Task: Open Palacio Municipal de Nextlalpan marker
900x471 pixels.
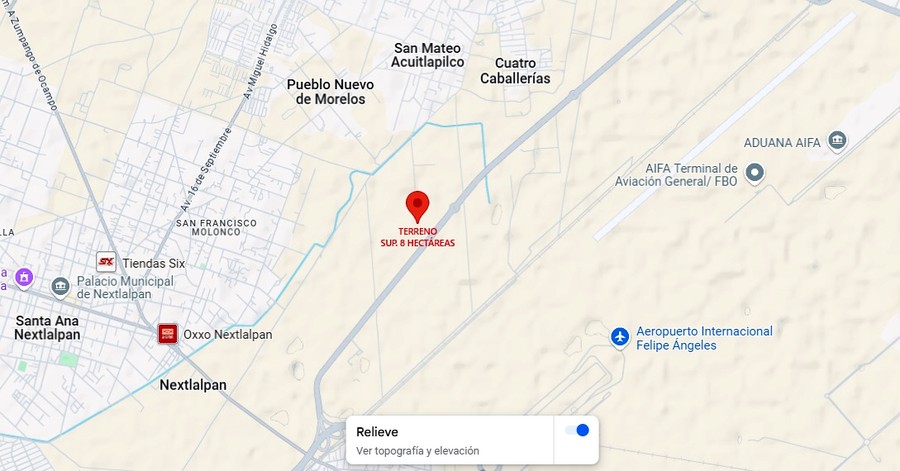Action: tap(60, 287)
